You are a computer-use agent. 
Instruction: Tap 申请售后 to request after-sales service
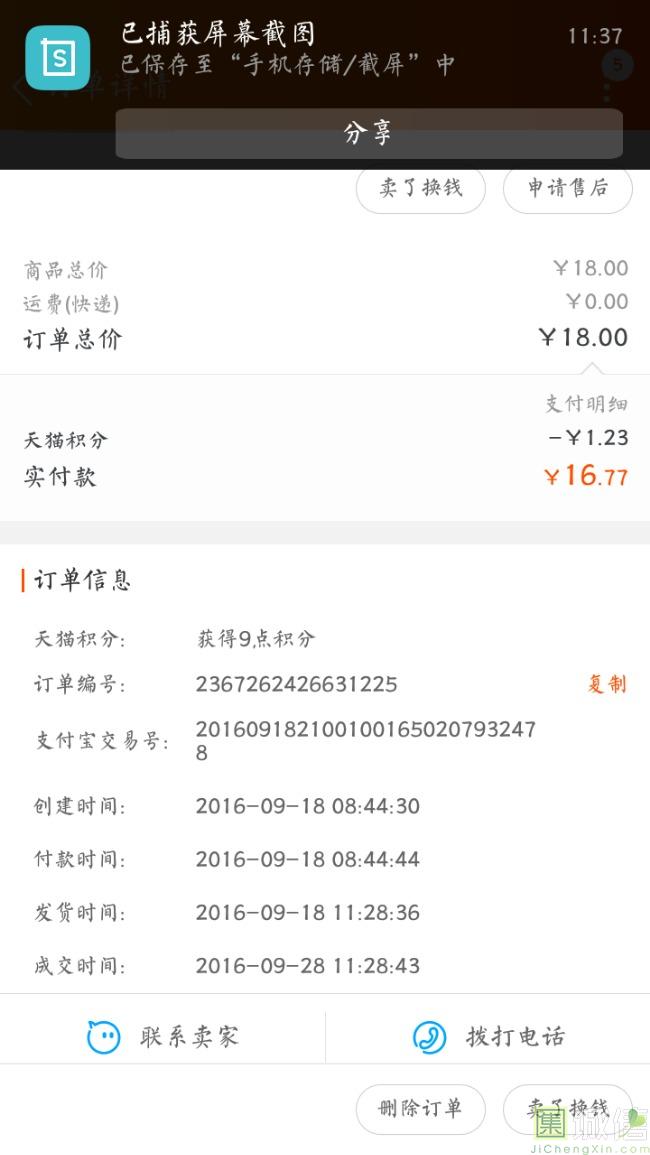pos(567,188)
